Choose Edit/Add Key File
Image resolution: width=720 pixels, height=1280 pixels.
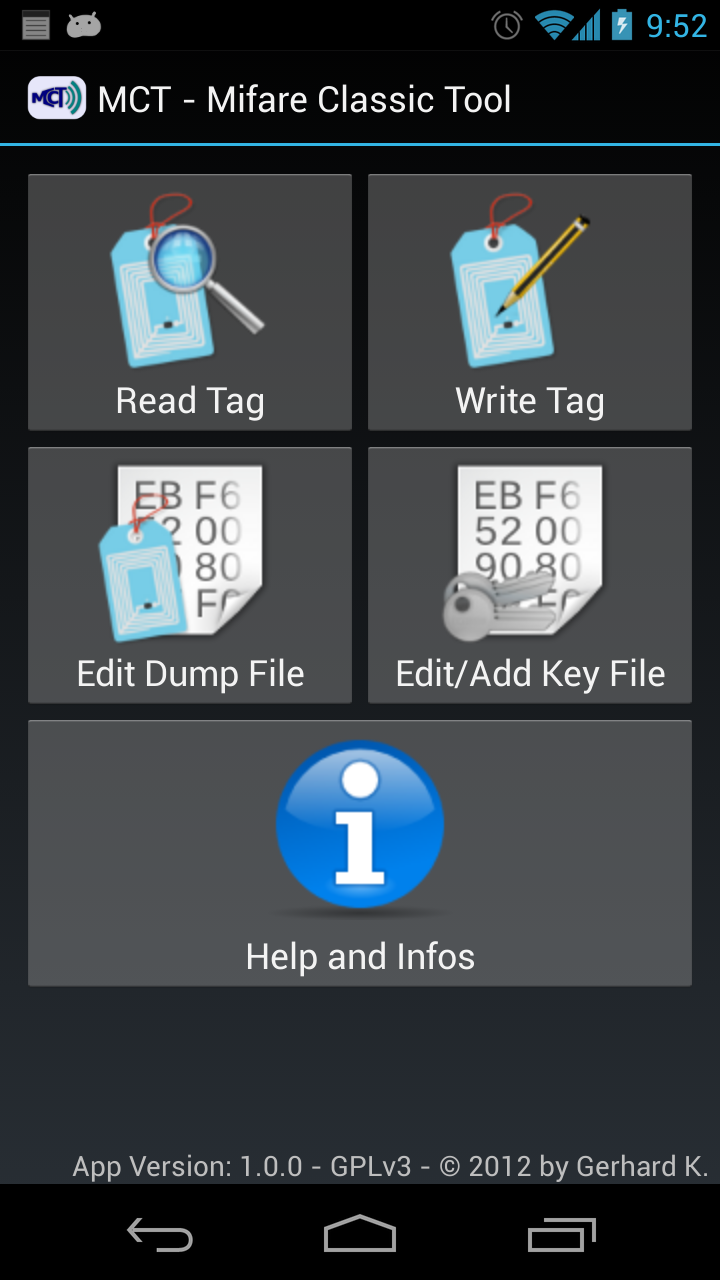[530, 575]
